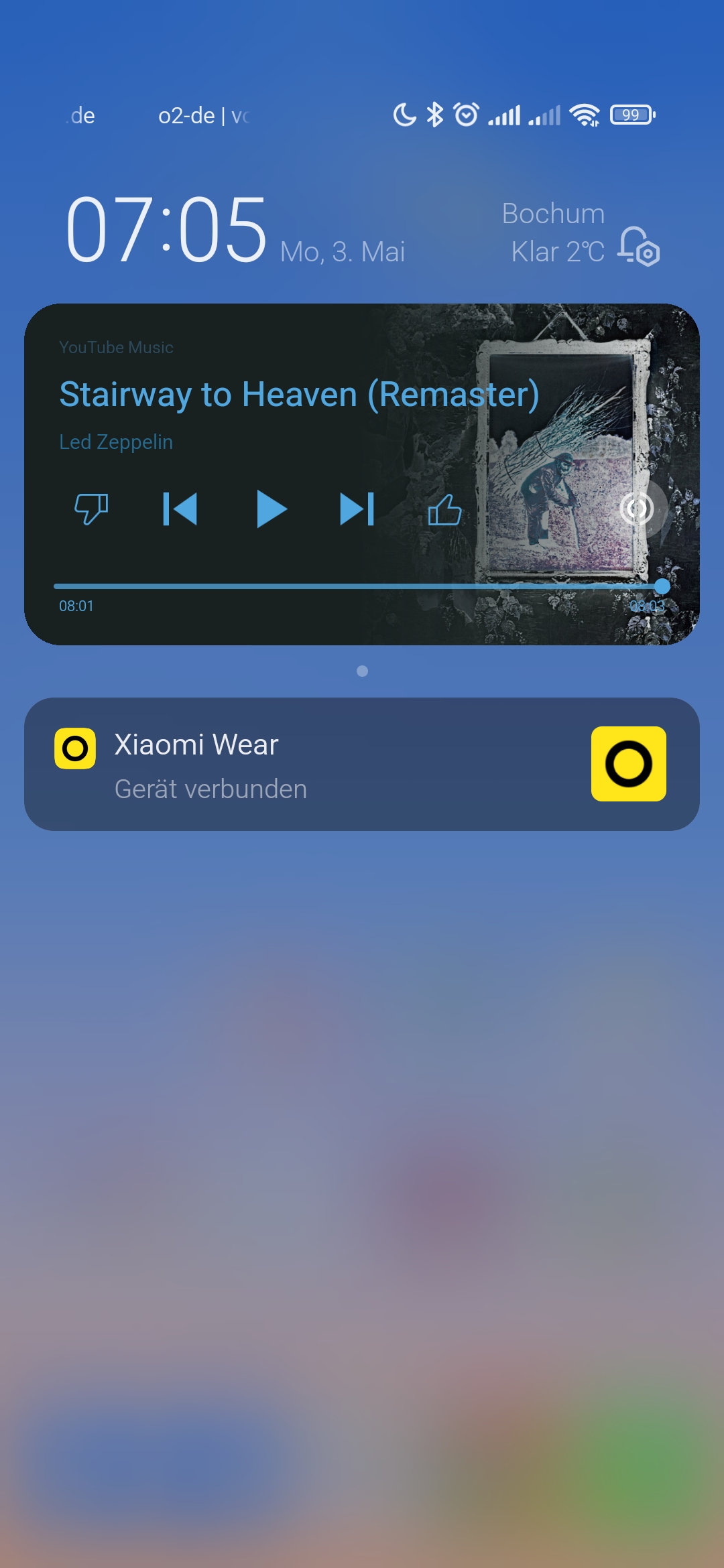The height and width of the screenshot is (1568, 724).
Task: Open the audio output selector icon
Action: [636, 509]
